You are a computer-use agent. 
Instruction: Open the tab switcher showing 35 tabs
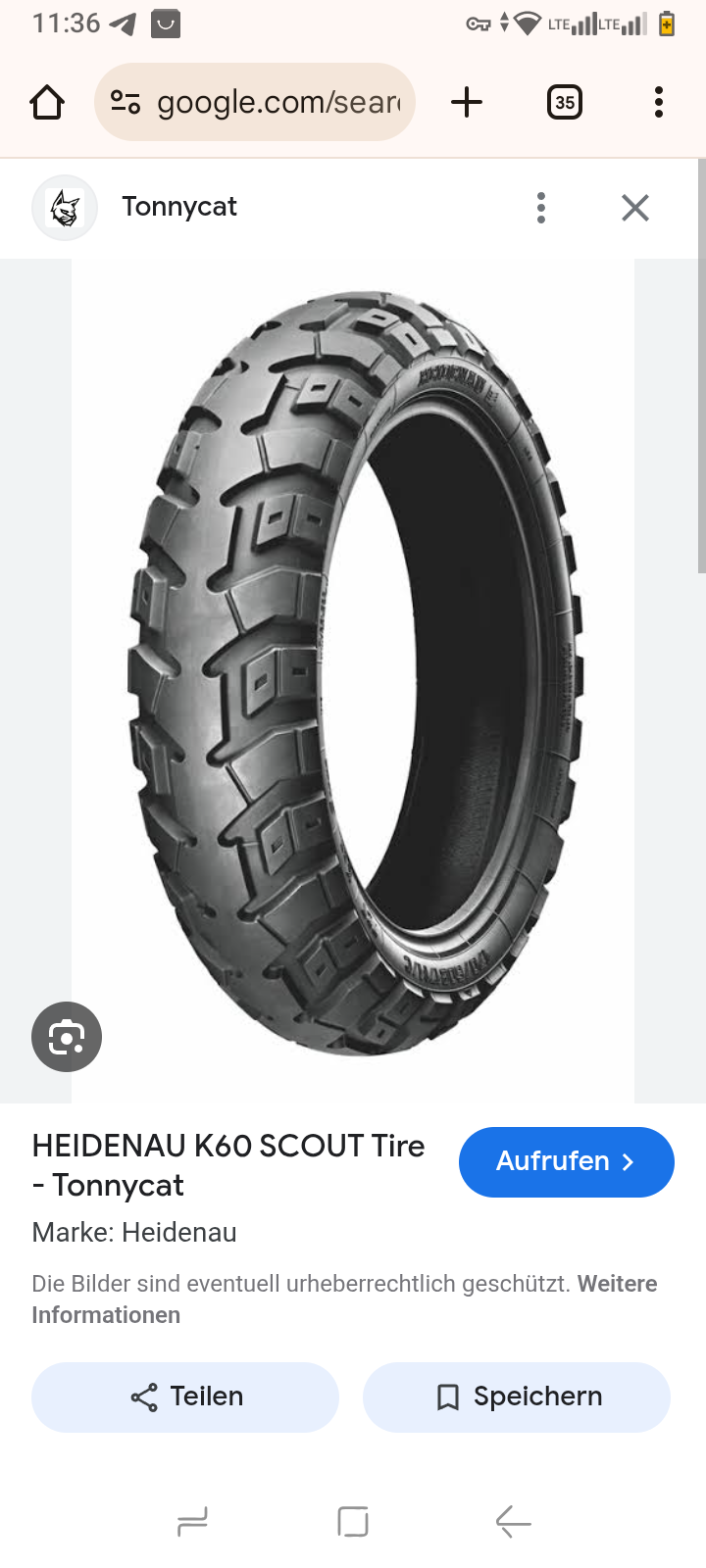pos(564,101)
